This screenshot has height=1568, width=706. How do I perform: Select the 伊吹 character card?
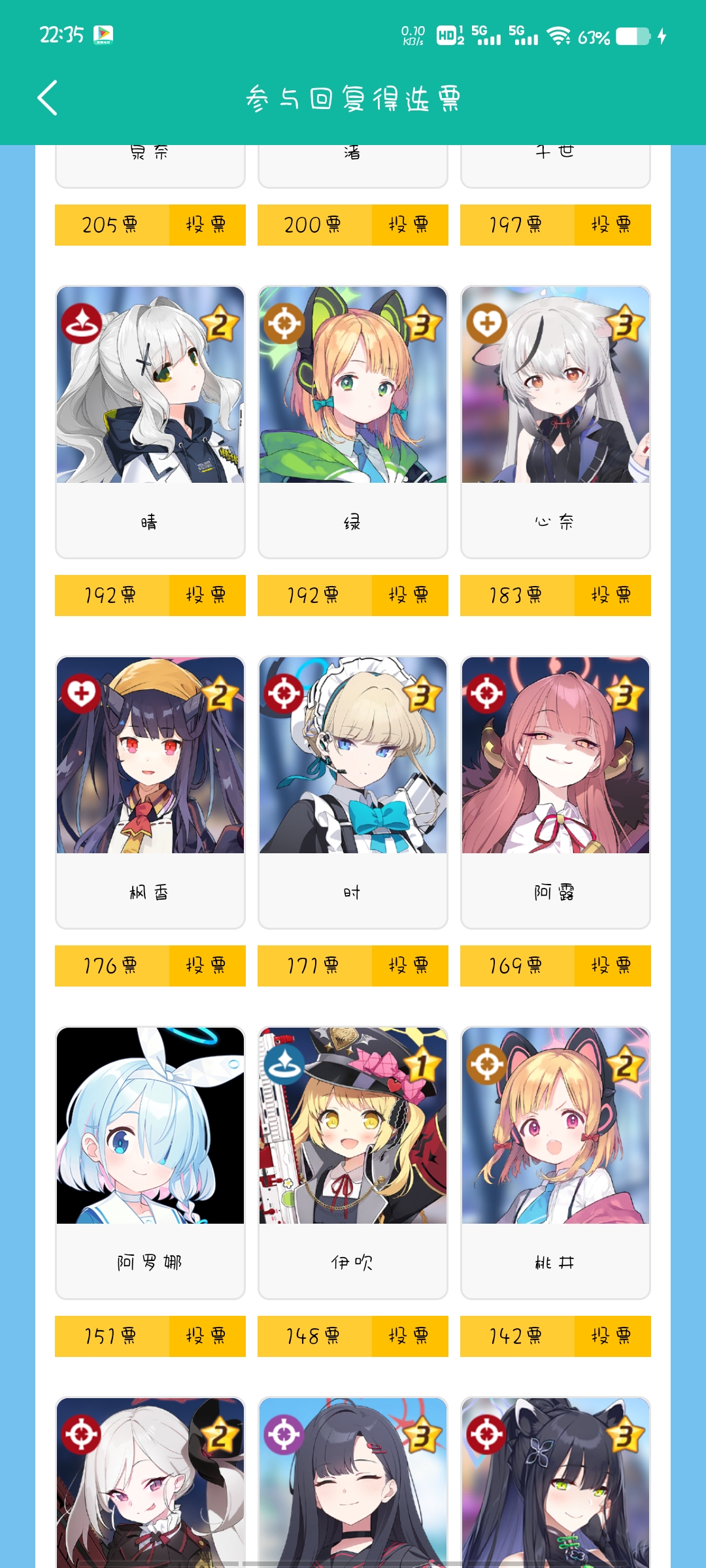(x=353, y=1162)
